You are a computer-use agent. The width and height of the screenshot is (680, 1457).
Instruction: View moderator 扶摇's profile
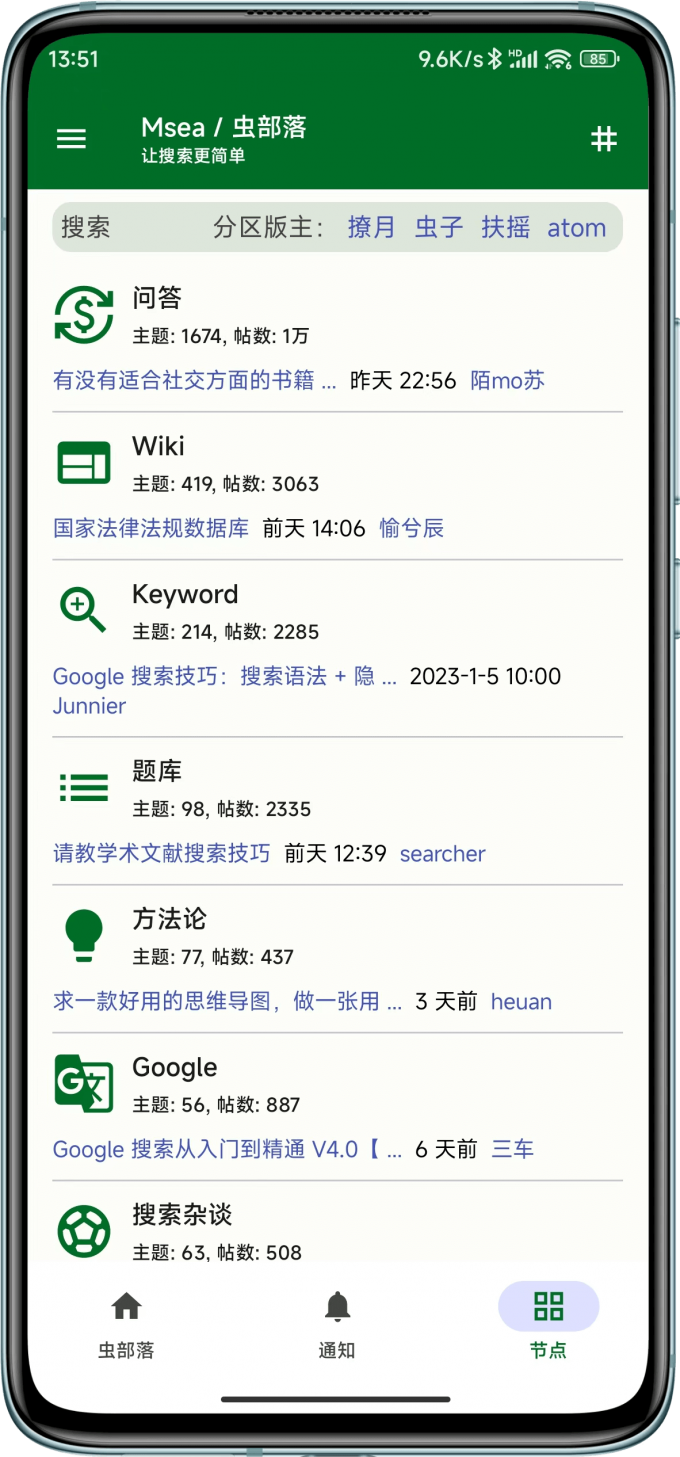(x=505, y=228)
